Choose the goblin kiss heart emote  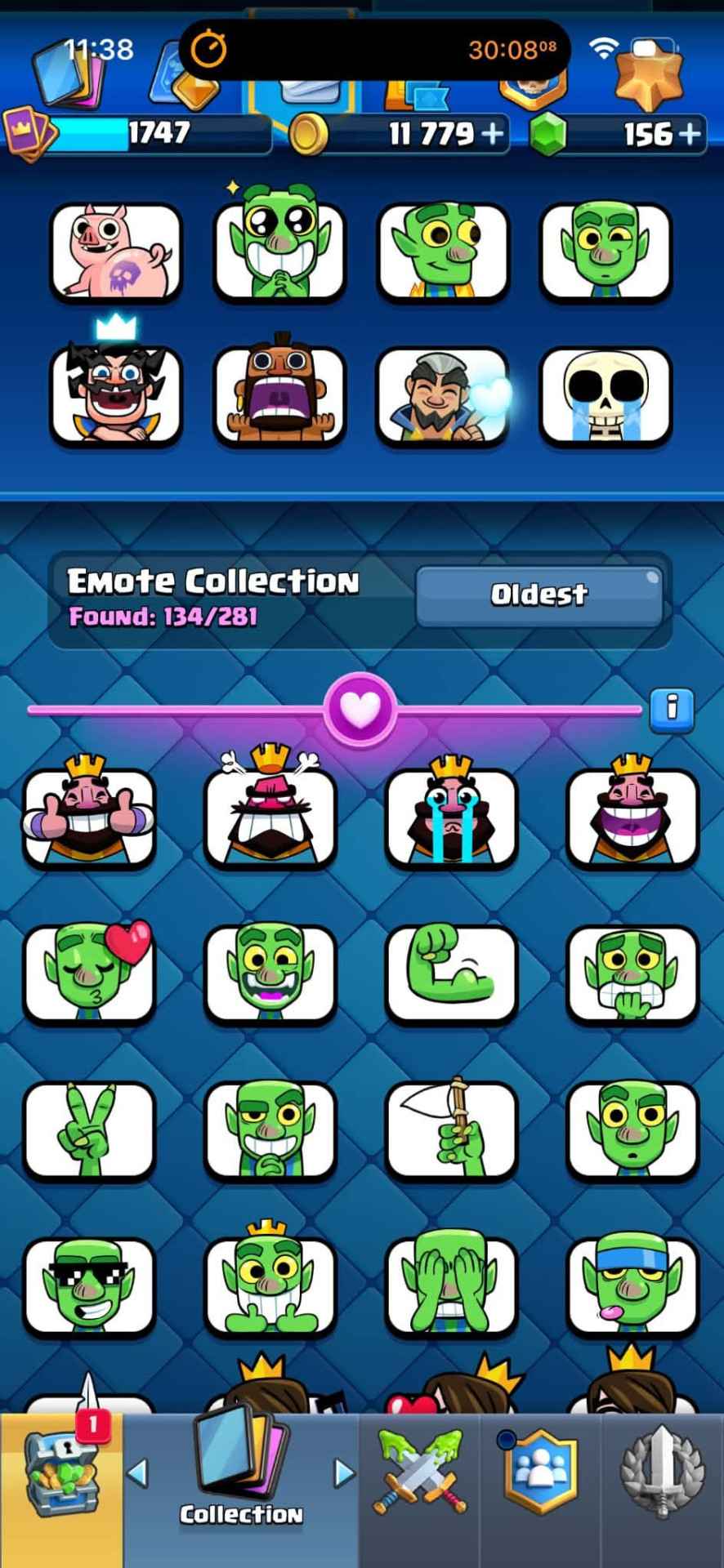point(88,973)
